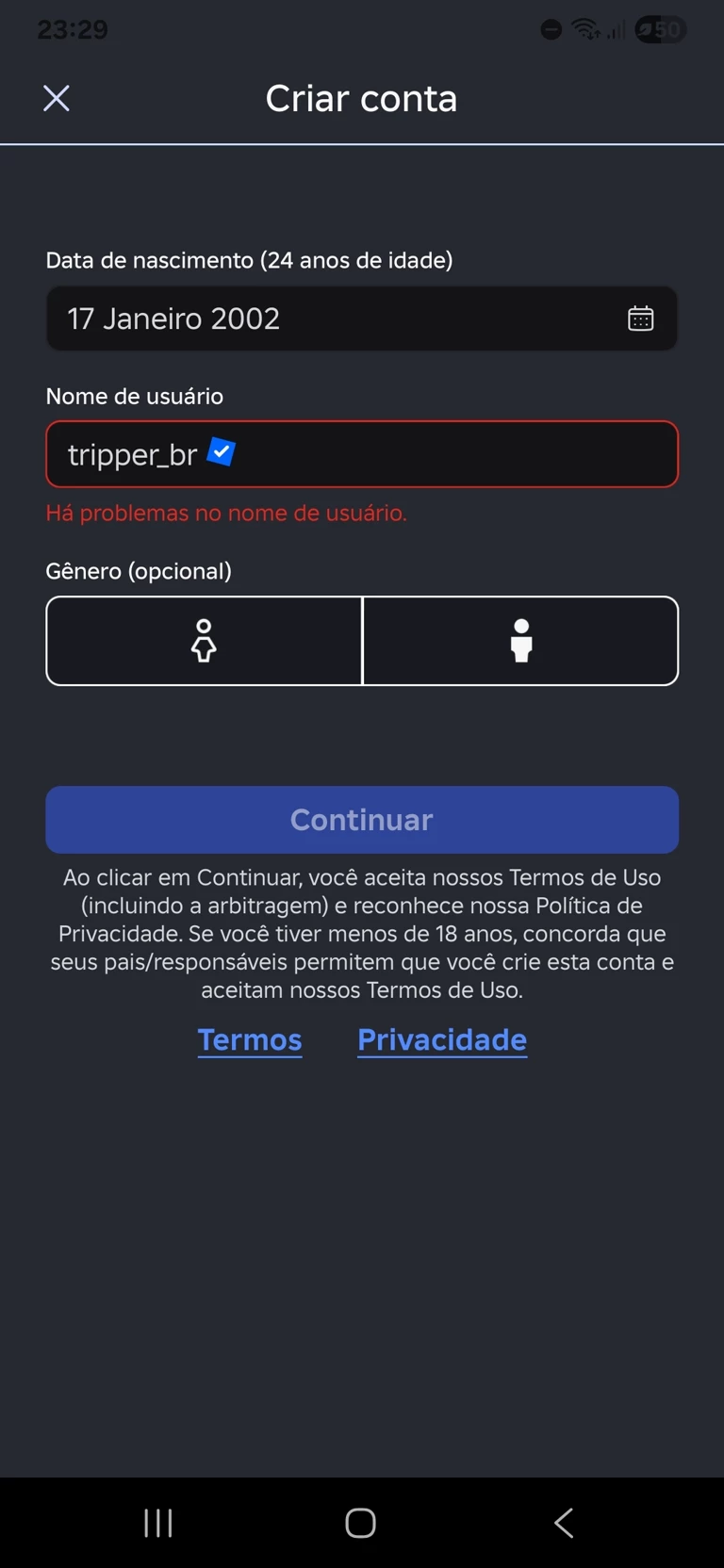Select the female gender option
This screenshot has height=1568, width=724.
point(204,641)
